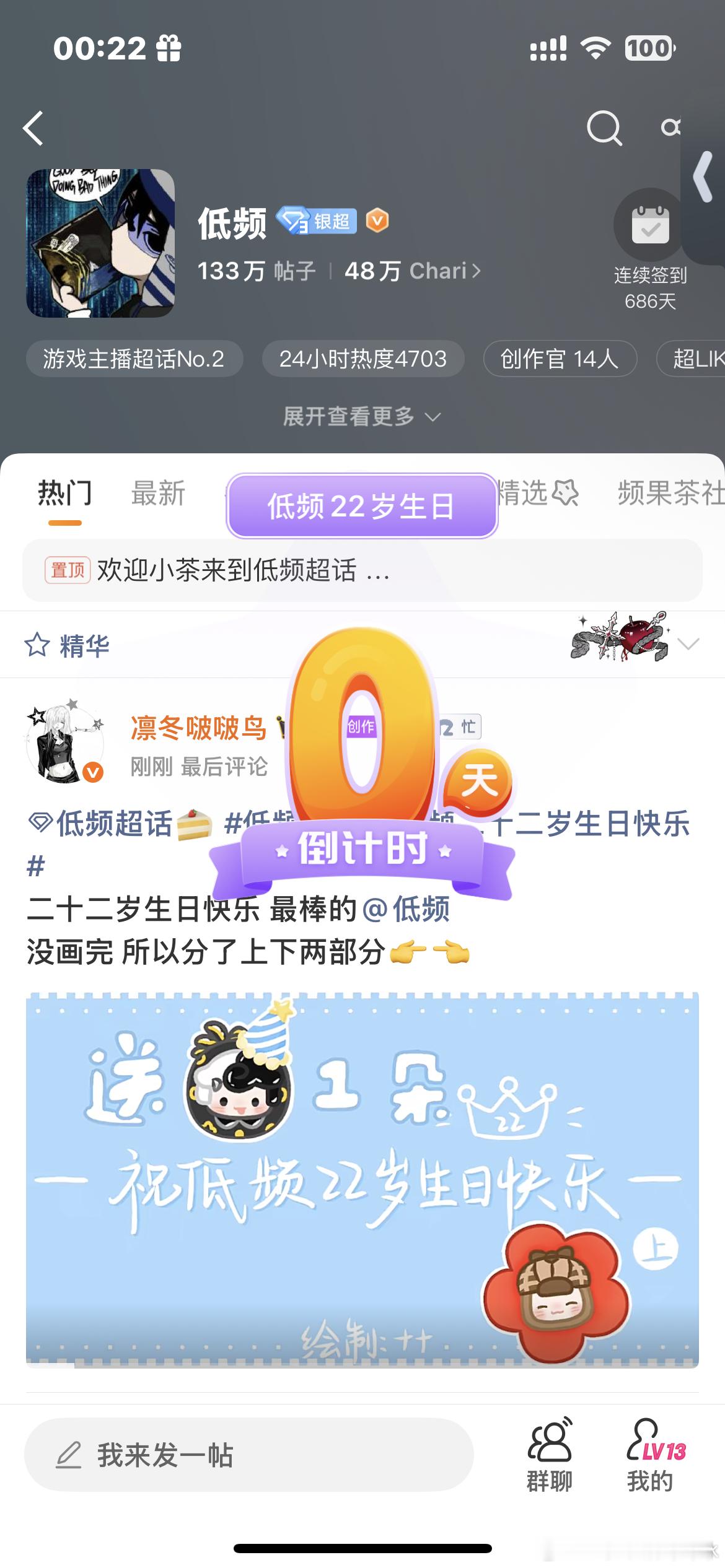The width and height of the screenshot is (725, 1568).
Task: Toggle the 精华 star marker
Action: point(37,645)
